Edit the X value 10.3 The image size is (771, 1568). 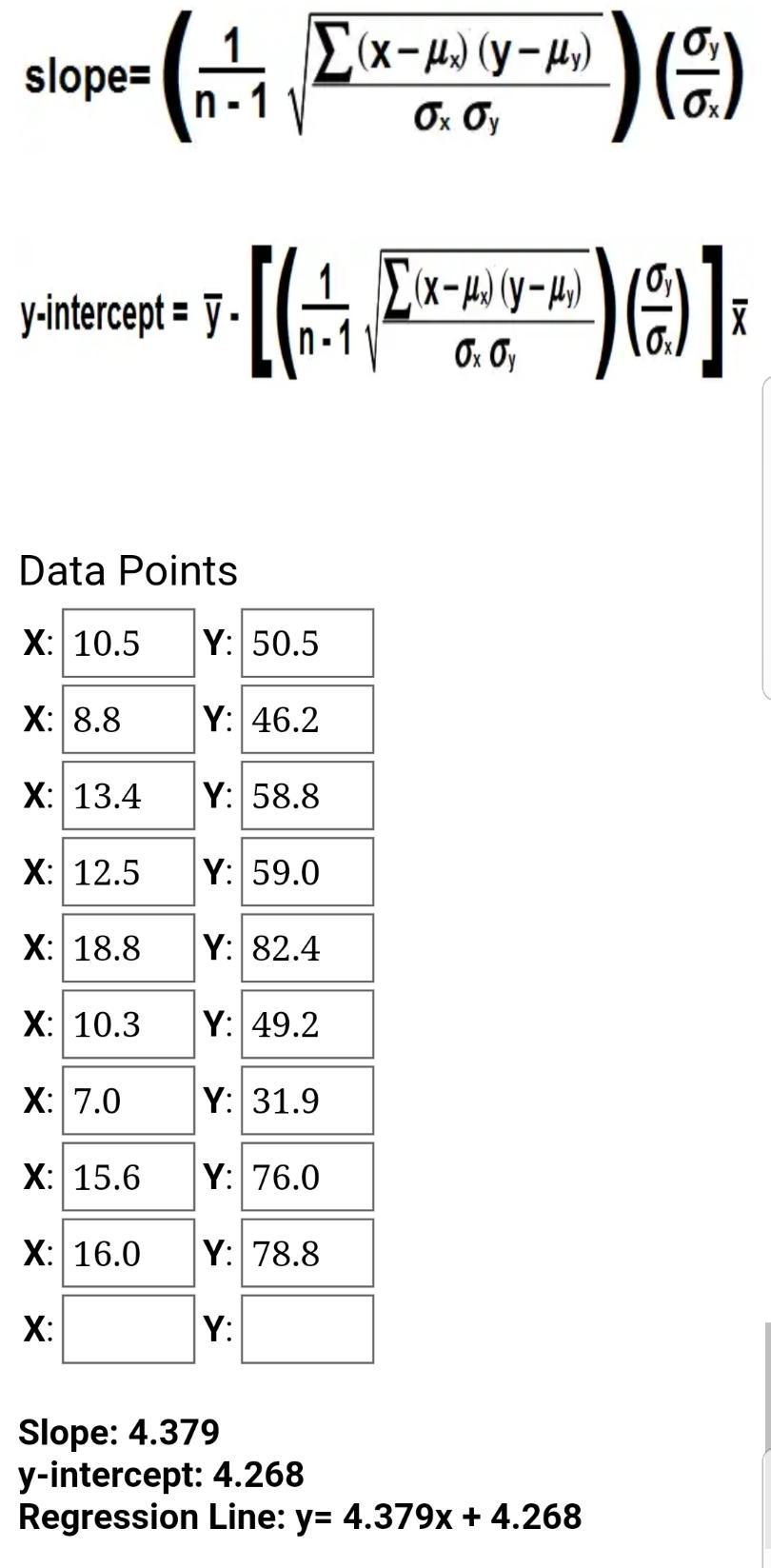[128, 1024]
